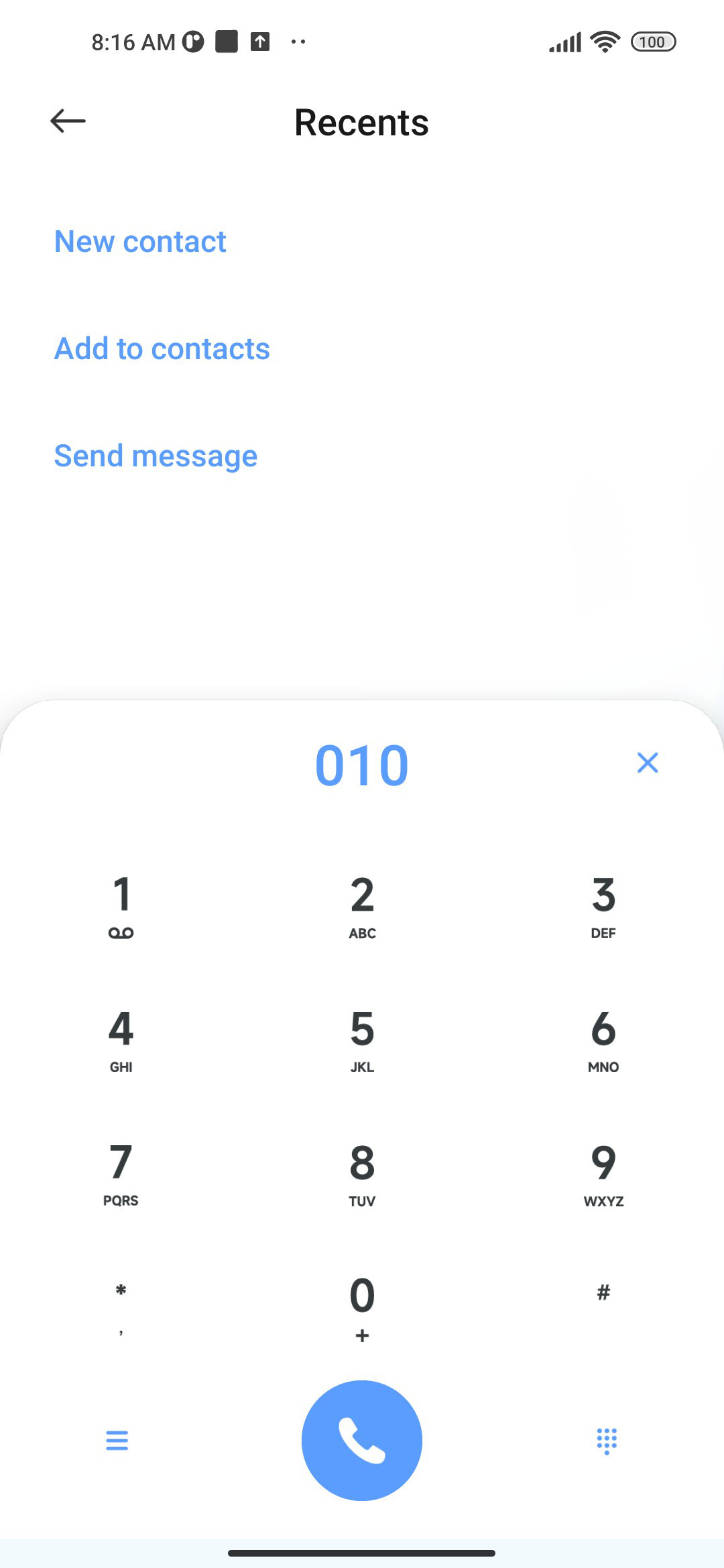Call the dialed number 010
The height and width of the screenshot is (1568, 724).
click(362, 1441)
